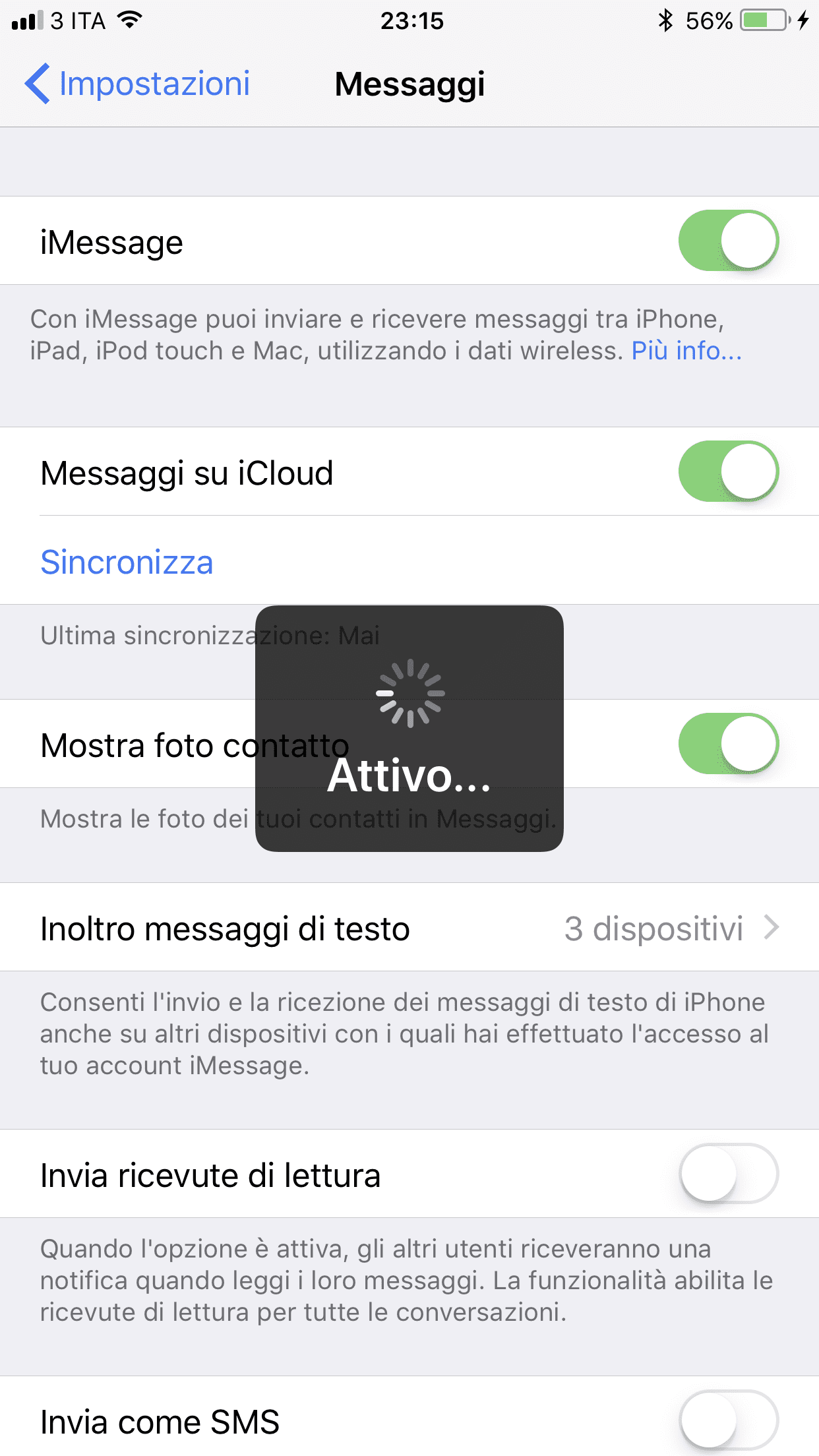The width and height of the screenshot is (819, 1456).
Task: Go back to Impostazioni
Action: 137,84
